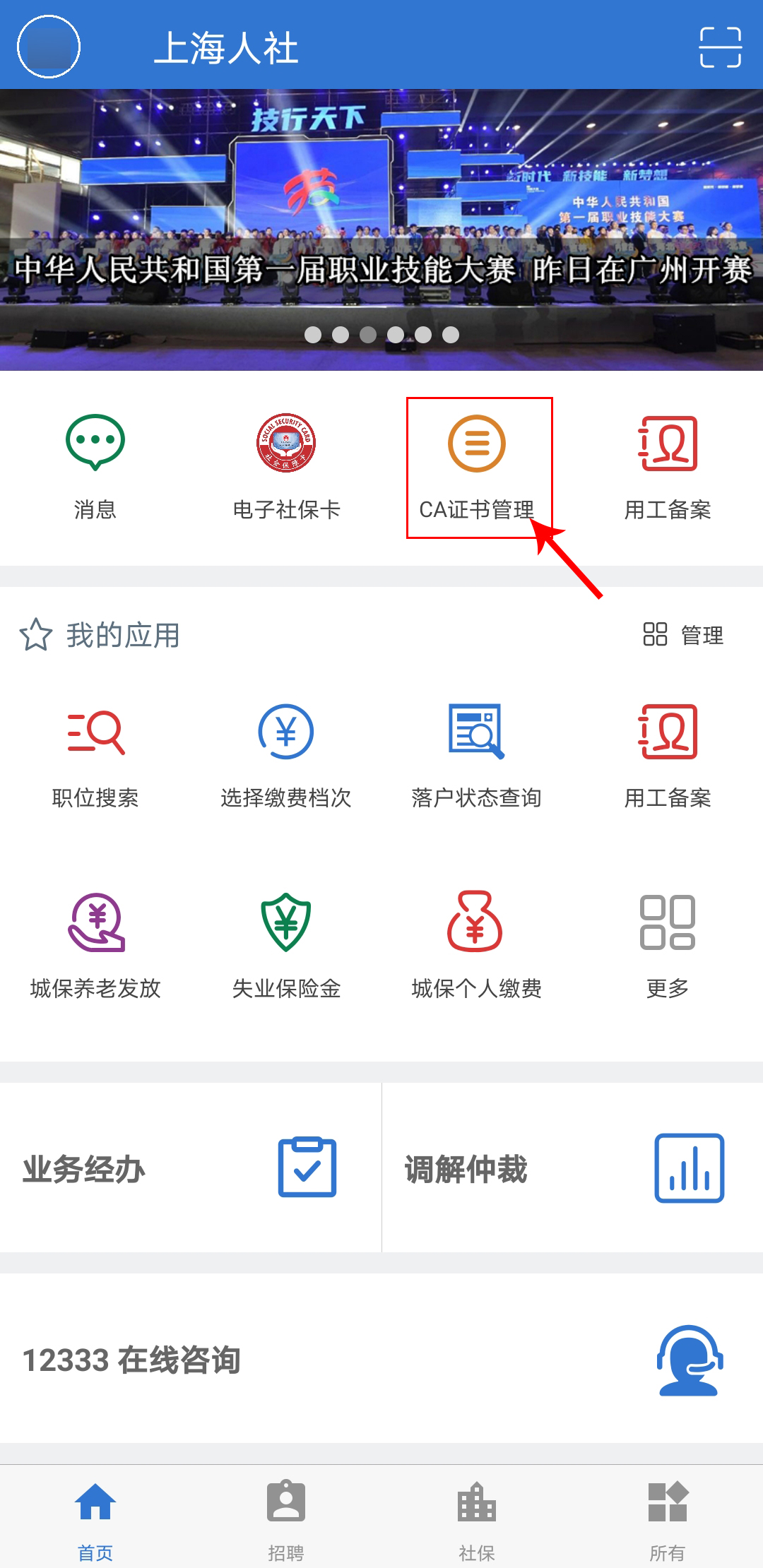Screen dimensions: 763x1568
Task: Tap the profile avatar circle
Action: click(49, 47)
